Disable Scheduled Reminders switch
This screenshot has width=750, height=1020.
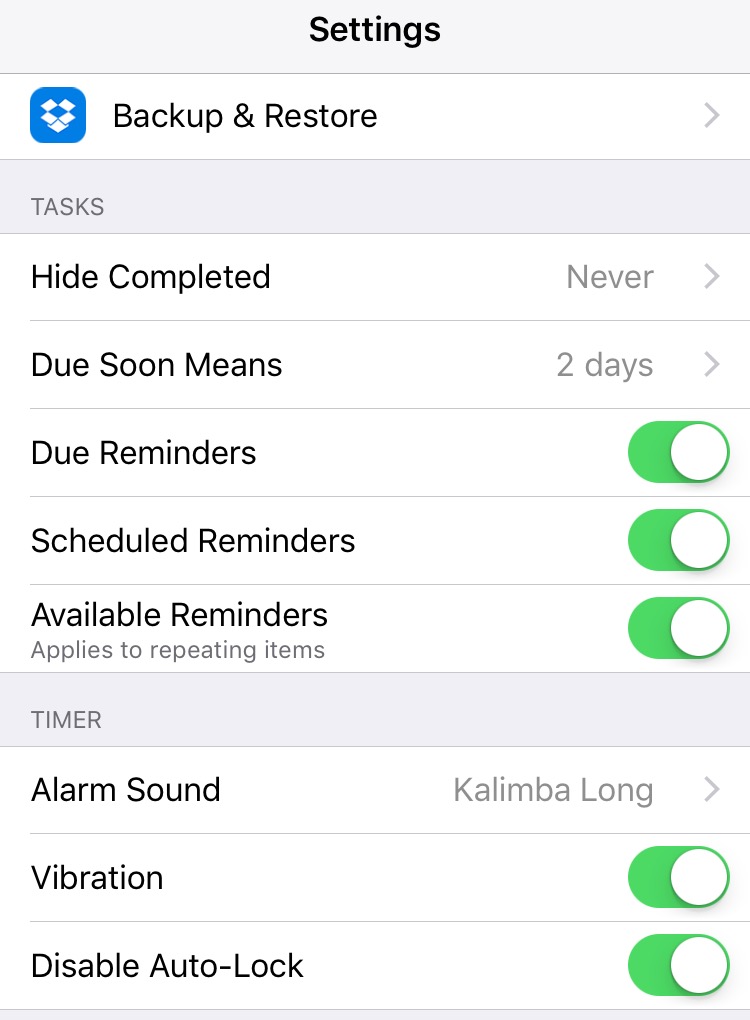pos(678,541)
